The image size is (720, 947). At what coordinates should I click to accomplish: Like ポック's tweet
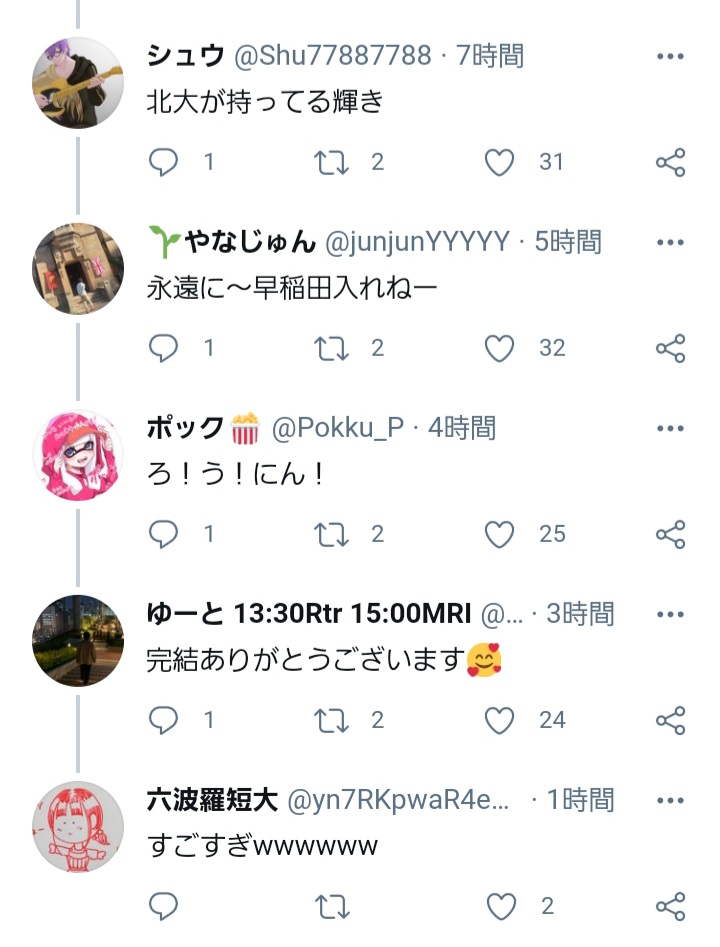[499, 534]
